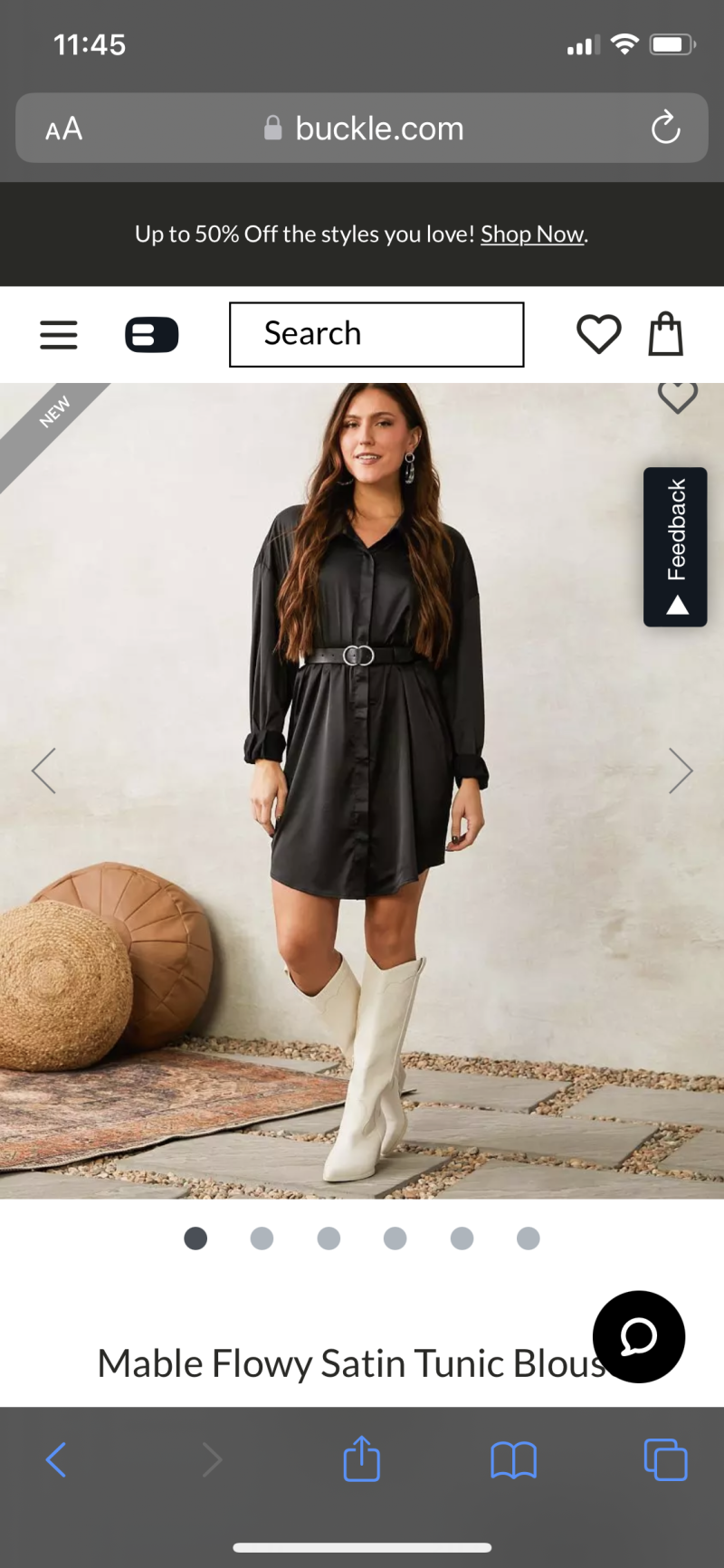The width and height of the screenshot is (724, 1568).
Task: Show the next product image
Action: tap(681, 770)
